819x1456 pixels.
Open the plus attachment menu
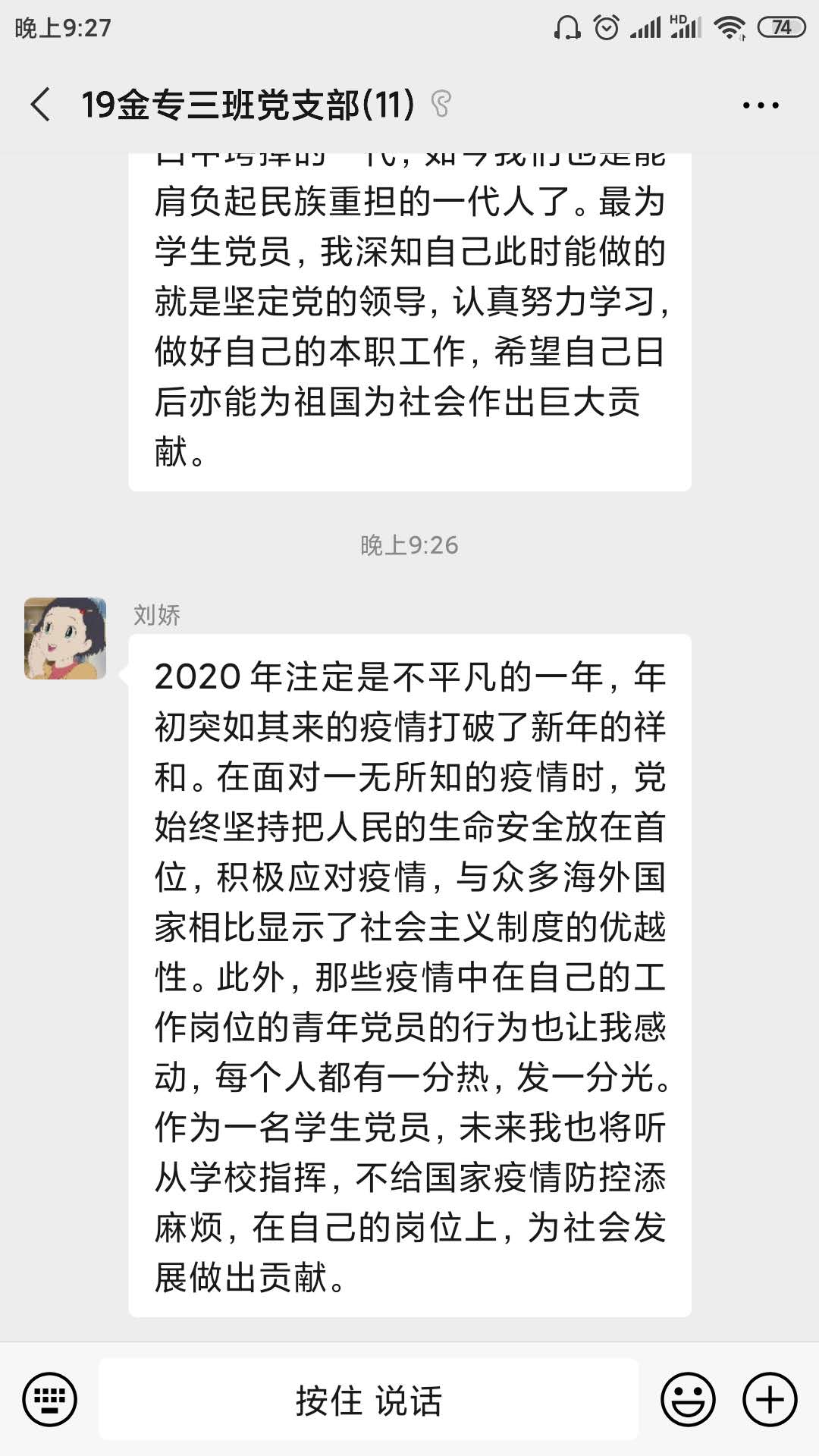click(x=770, y=1399)
